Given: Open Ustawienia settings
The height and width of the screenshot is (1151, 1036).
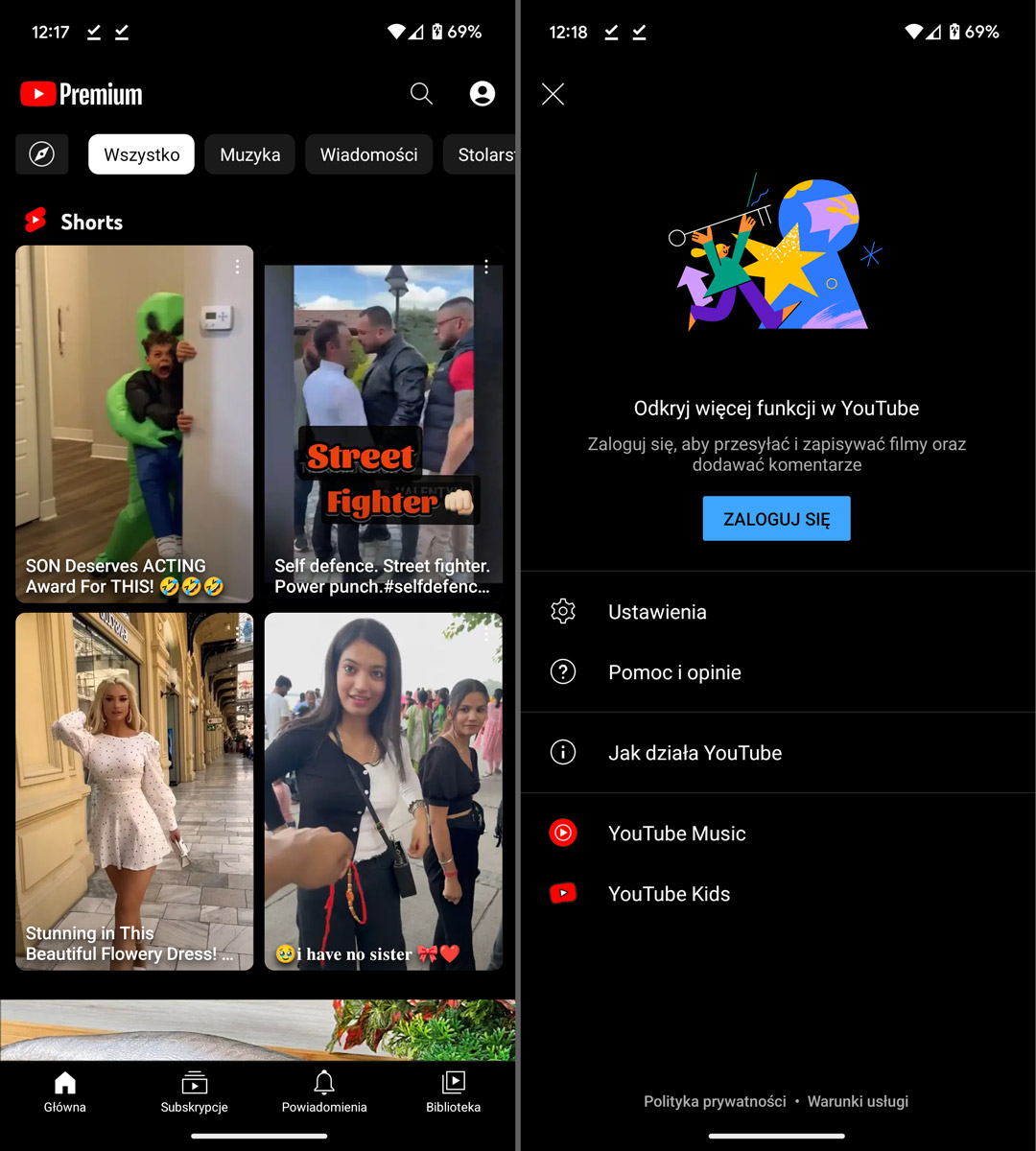Looking at the screenshot, I should click(657, 612).
